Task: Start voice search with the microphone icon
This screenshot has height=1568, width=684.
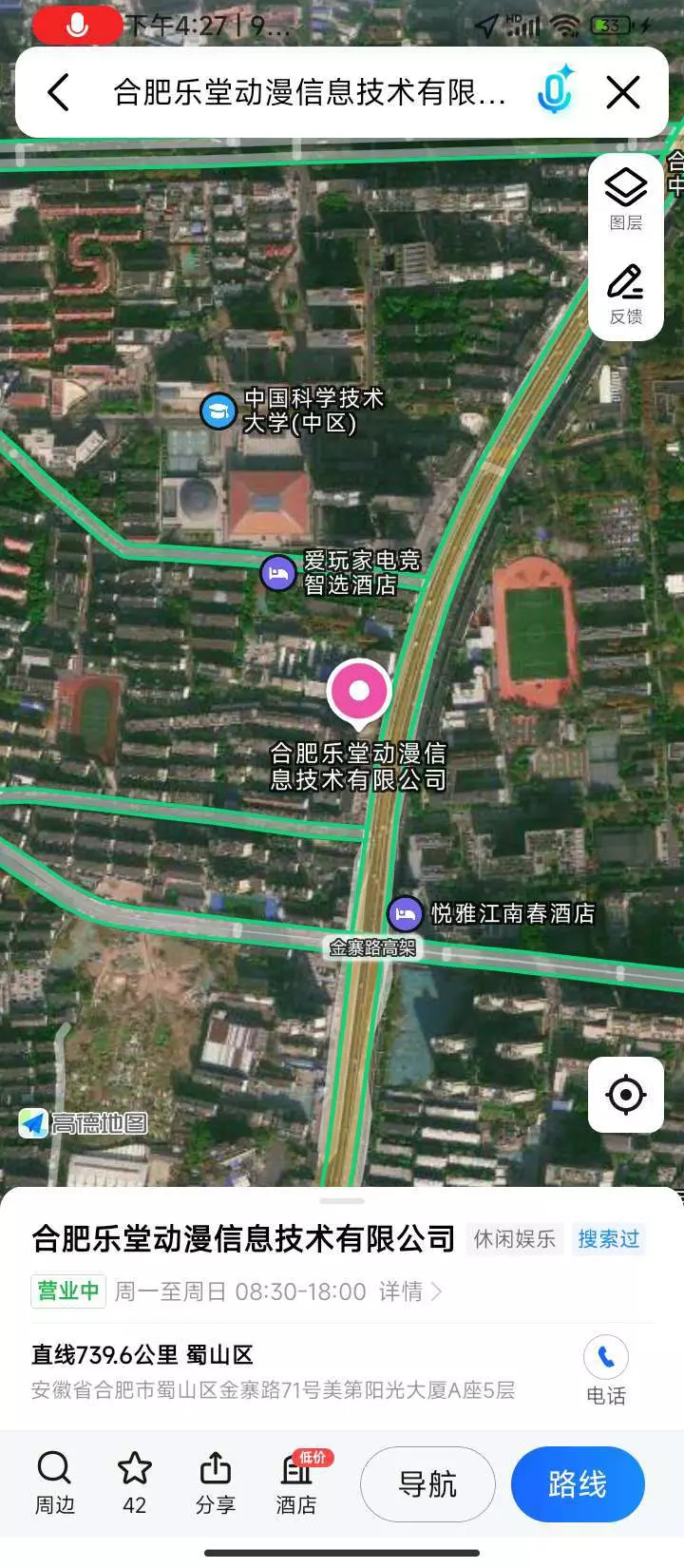Action: click(x=555, y=91)
